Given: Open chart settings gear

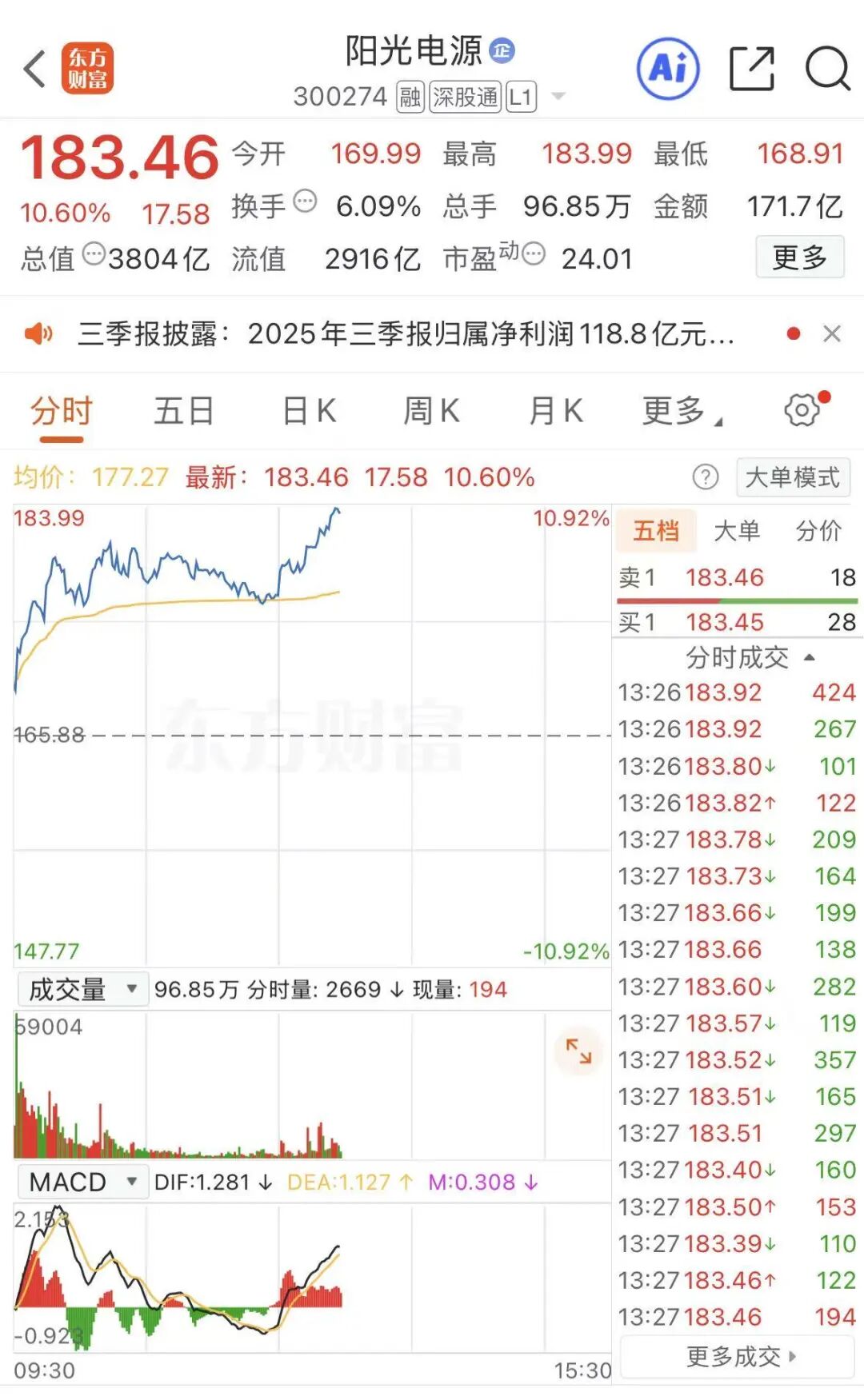Looking at the screenshot, I should (x=802, y=410).
